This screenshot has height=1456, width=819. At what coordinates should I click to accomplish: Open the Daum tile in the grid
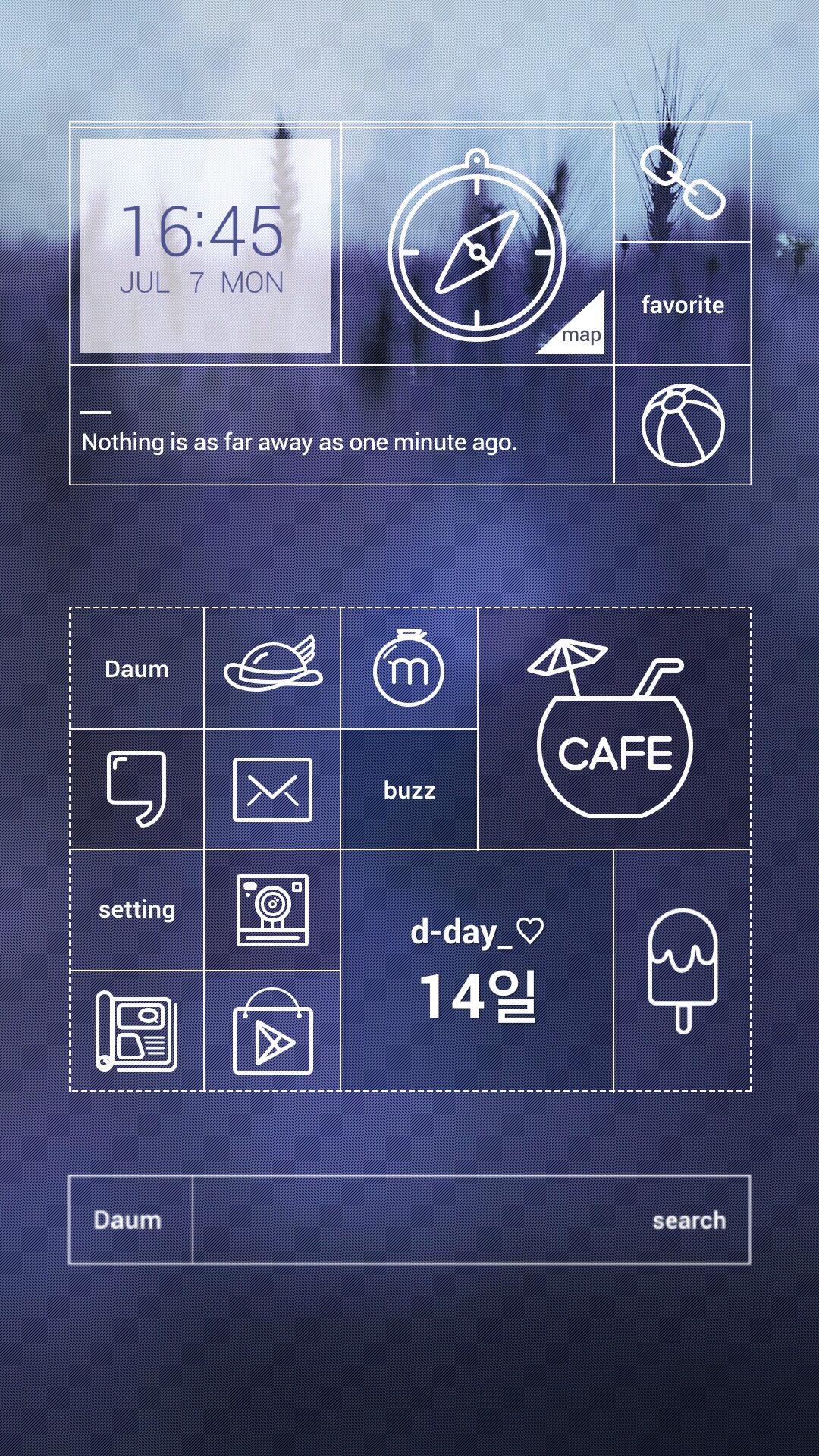136,669
